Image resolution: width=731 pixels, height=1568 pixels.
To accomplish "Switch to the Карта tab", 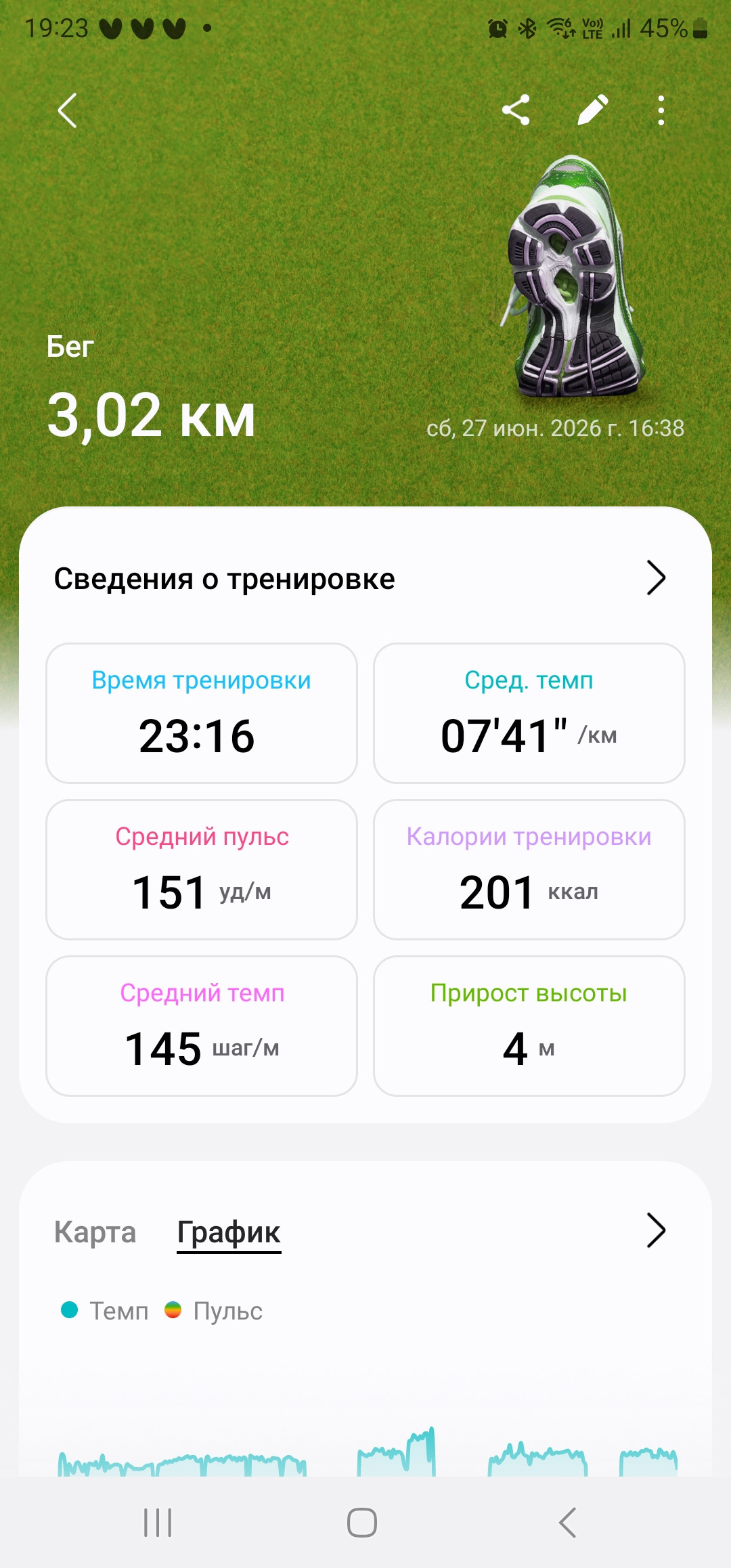I will coord(95,1232).
